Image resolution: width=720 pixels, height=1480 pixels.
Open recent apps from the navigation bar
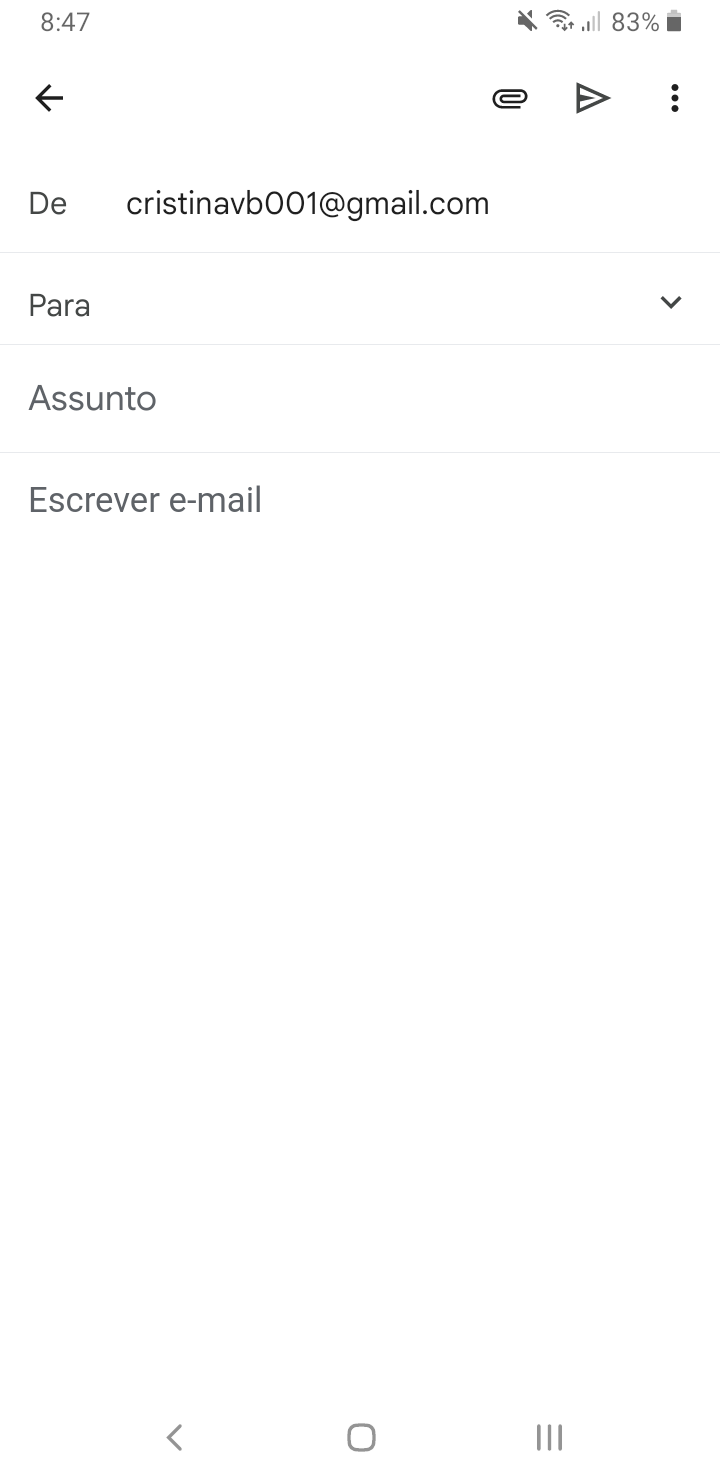click(x=549, y=1438)
